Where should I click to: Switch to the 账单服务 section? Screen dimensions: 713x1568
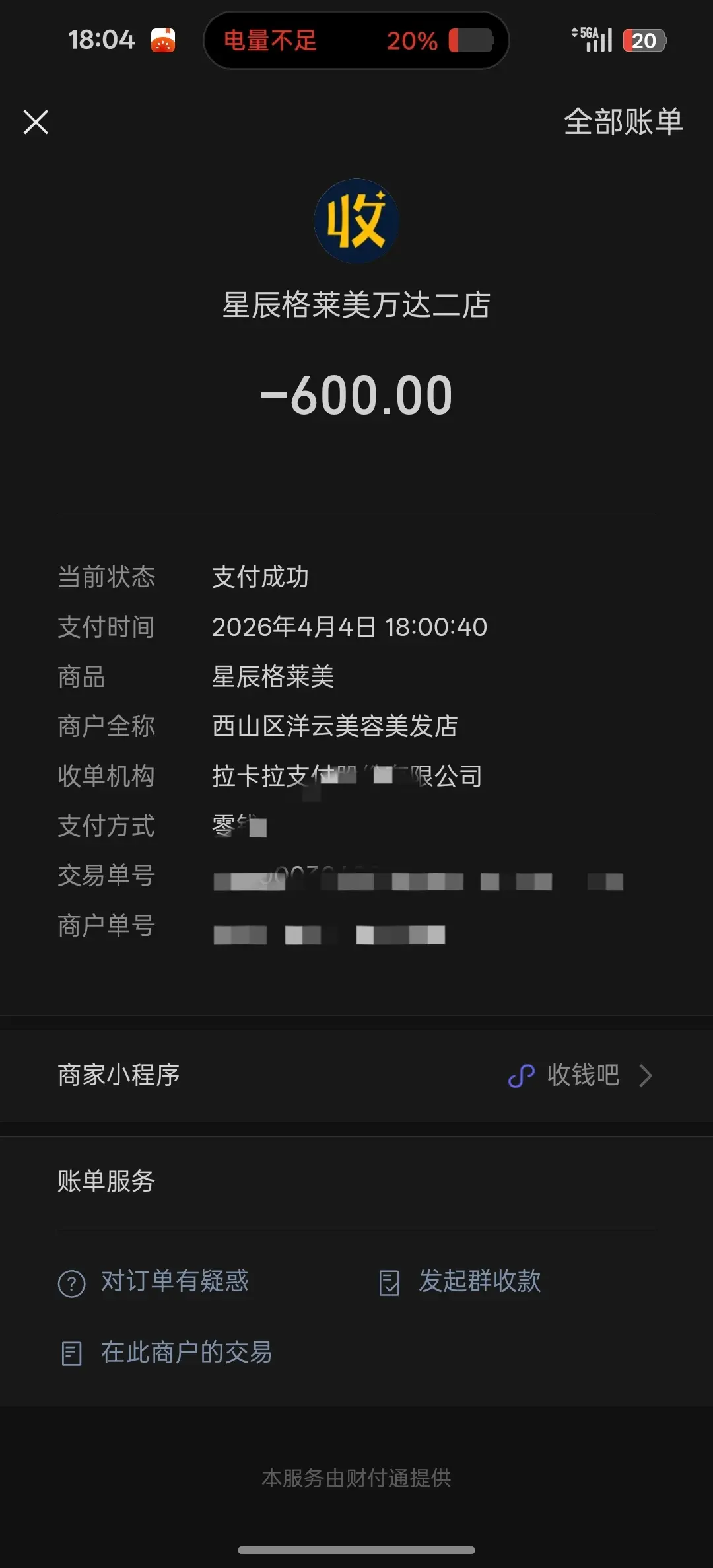tap(104, 1182)
